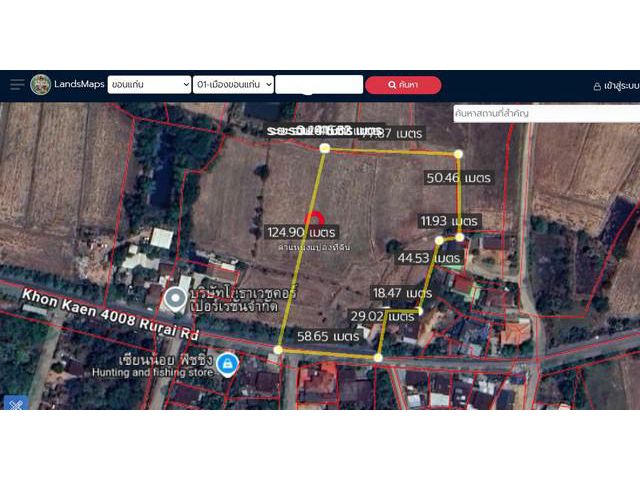Expand the ขอนแก่น province dropdown
Image resolution: width=640 pixels, height=480 pixels.
(x=149, y=85)
